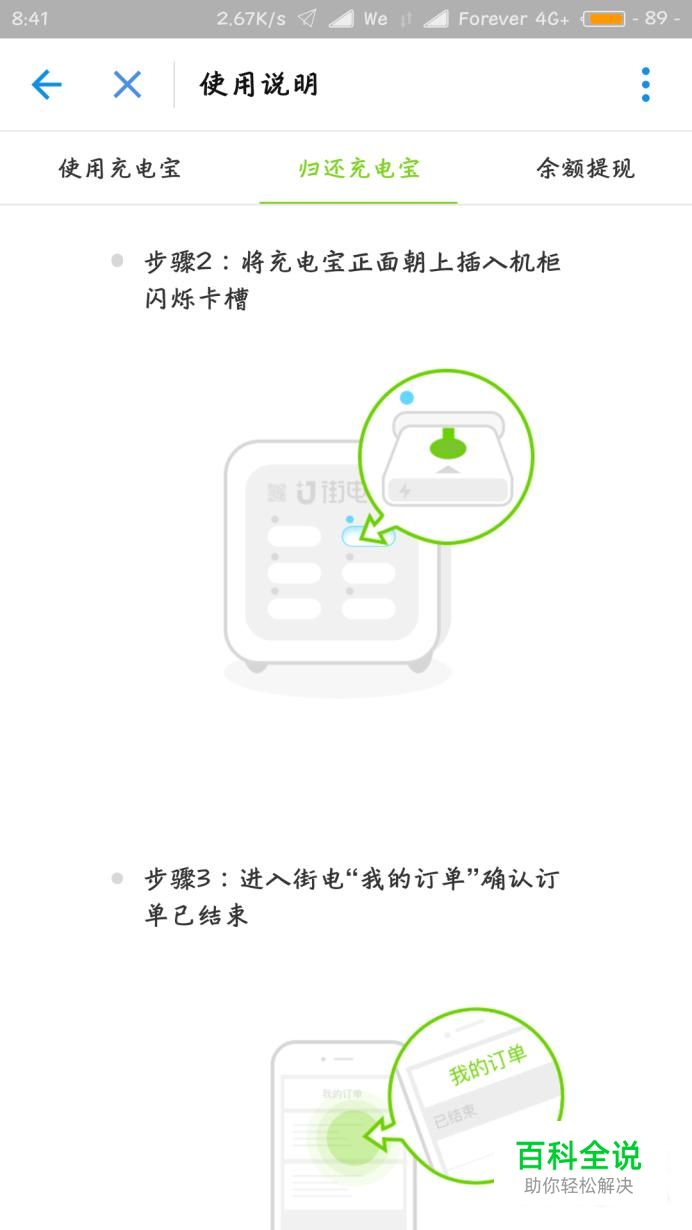The width and height of the screenshot is (692, 1230).
Task: Go back using the arrow icon
Action: 47,85
